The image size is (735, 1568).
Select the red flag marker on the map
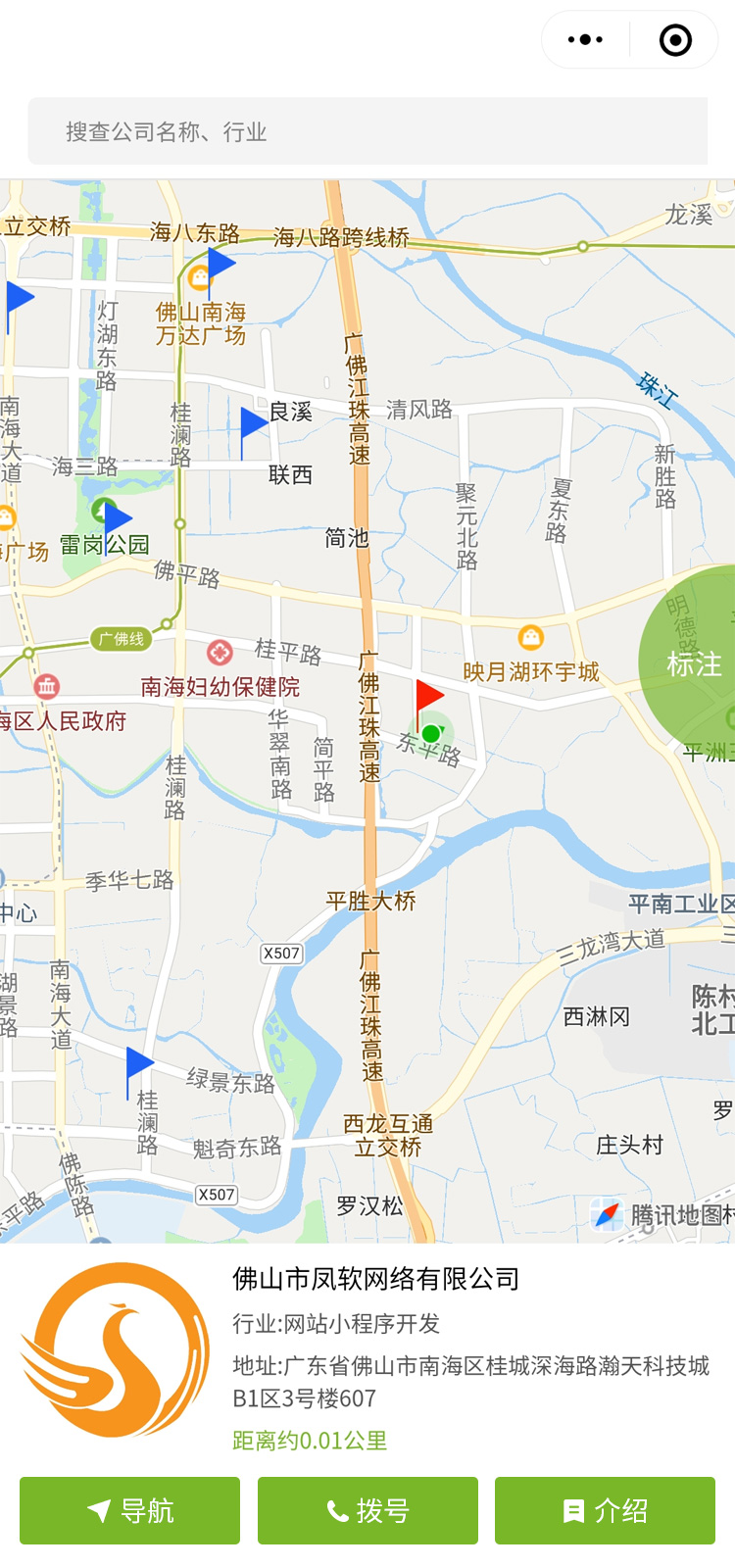[x=427, y=698]
